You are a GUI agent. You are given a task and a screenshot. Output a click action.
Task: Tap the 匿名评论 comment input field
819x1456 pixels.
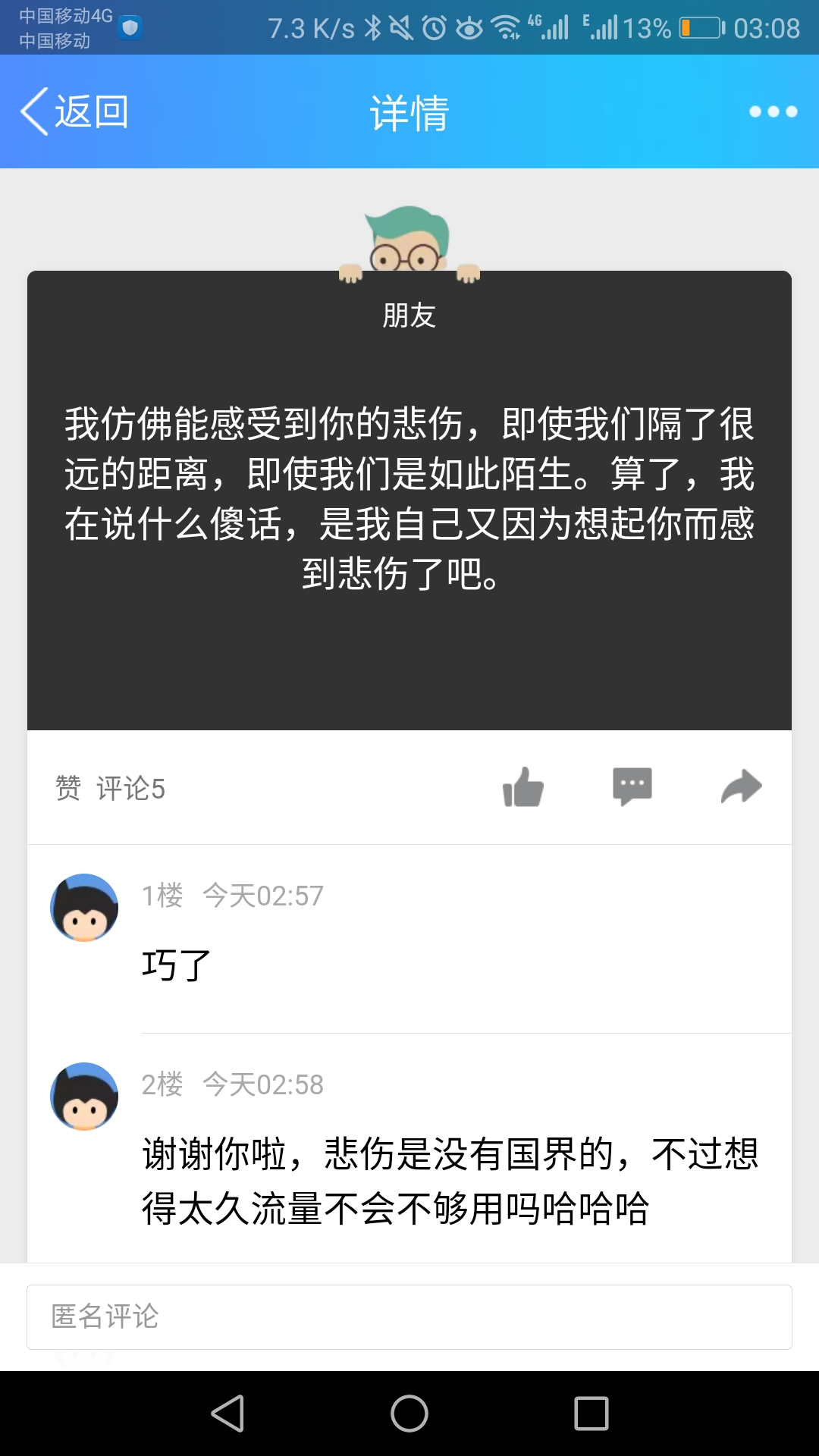point(409,1317)
